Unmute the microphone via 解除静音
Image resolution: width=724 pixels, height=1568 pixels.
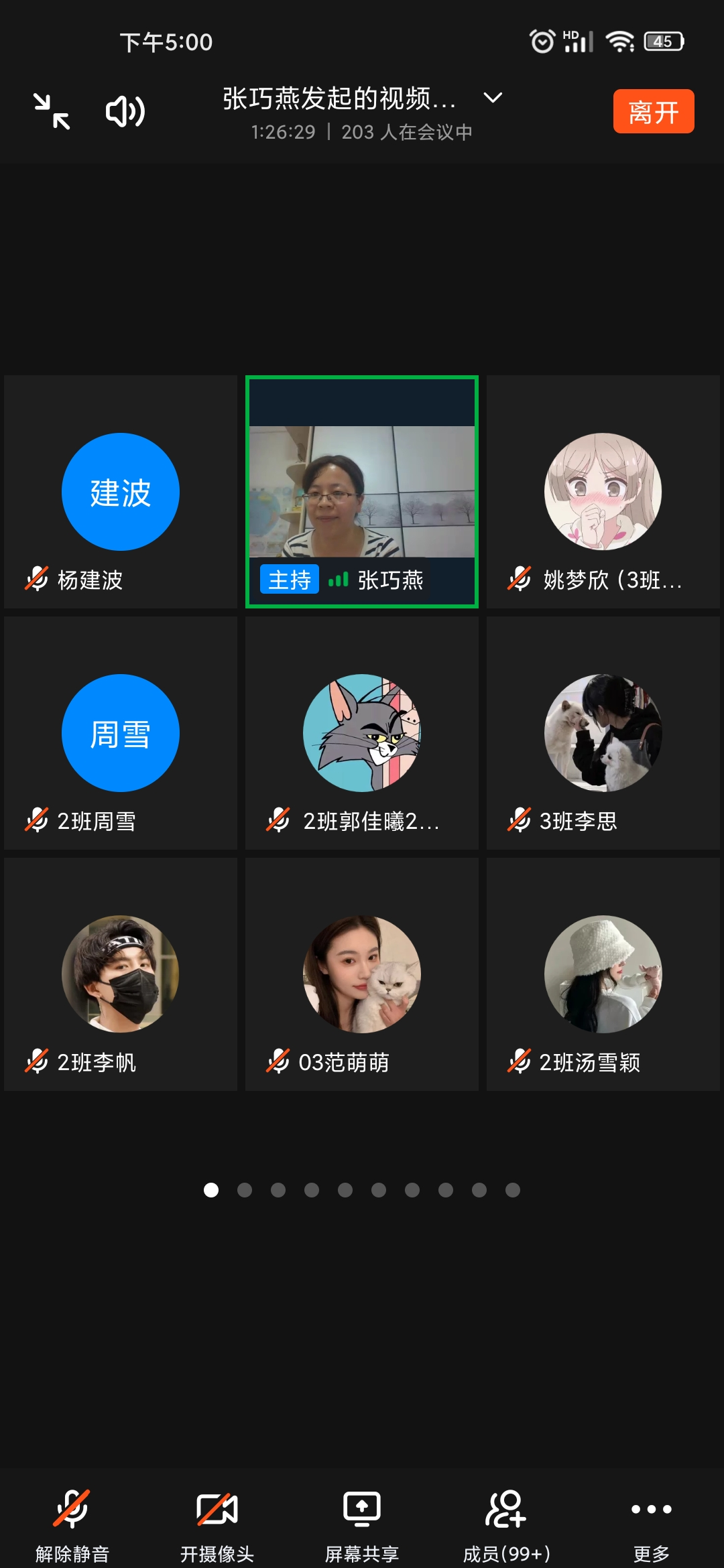[x=72, y=1521]
